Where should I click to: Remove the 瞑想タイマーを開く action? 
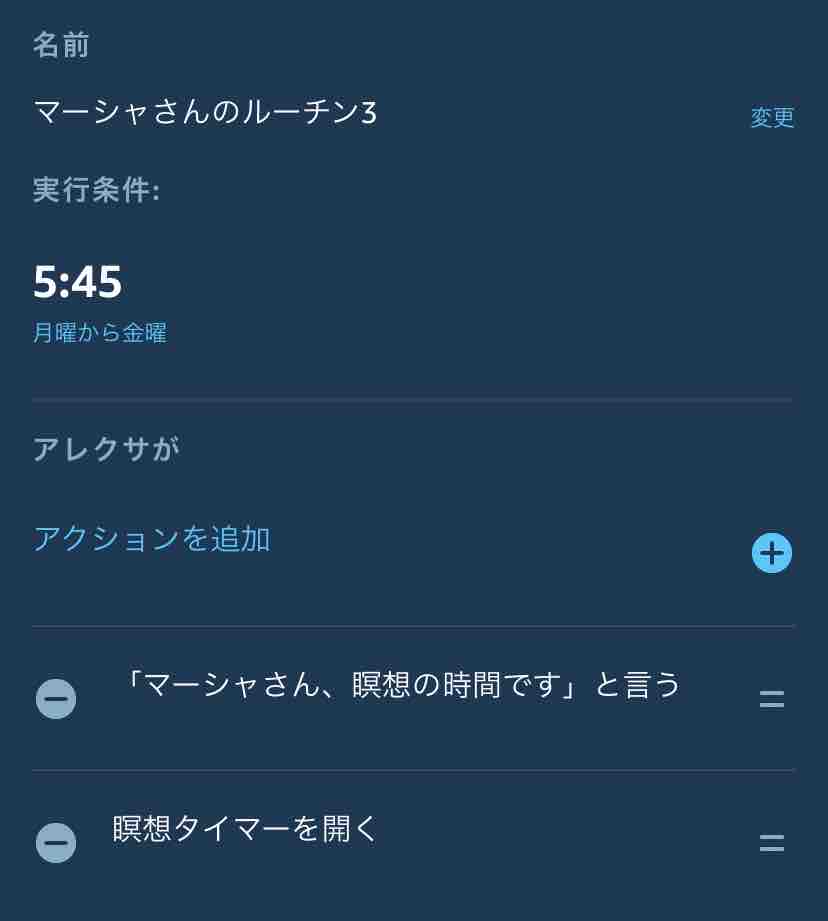(x=56, y=842)
